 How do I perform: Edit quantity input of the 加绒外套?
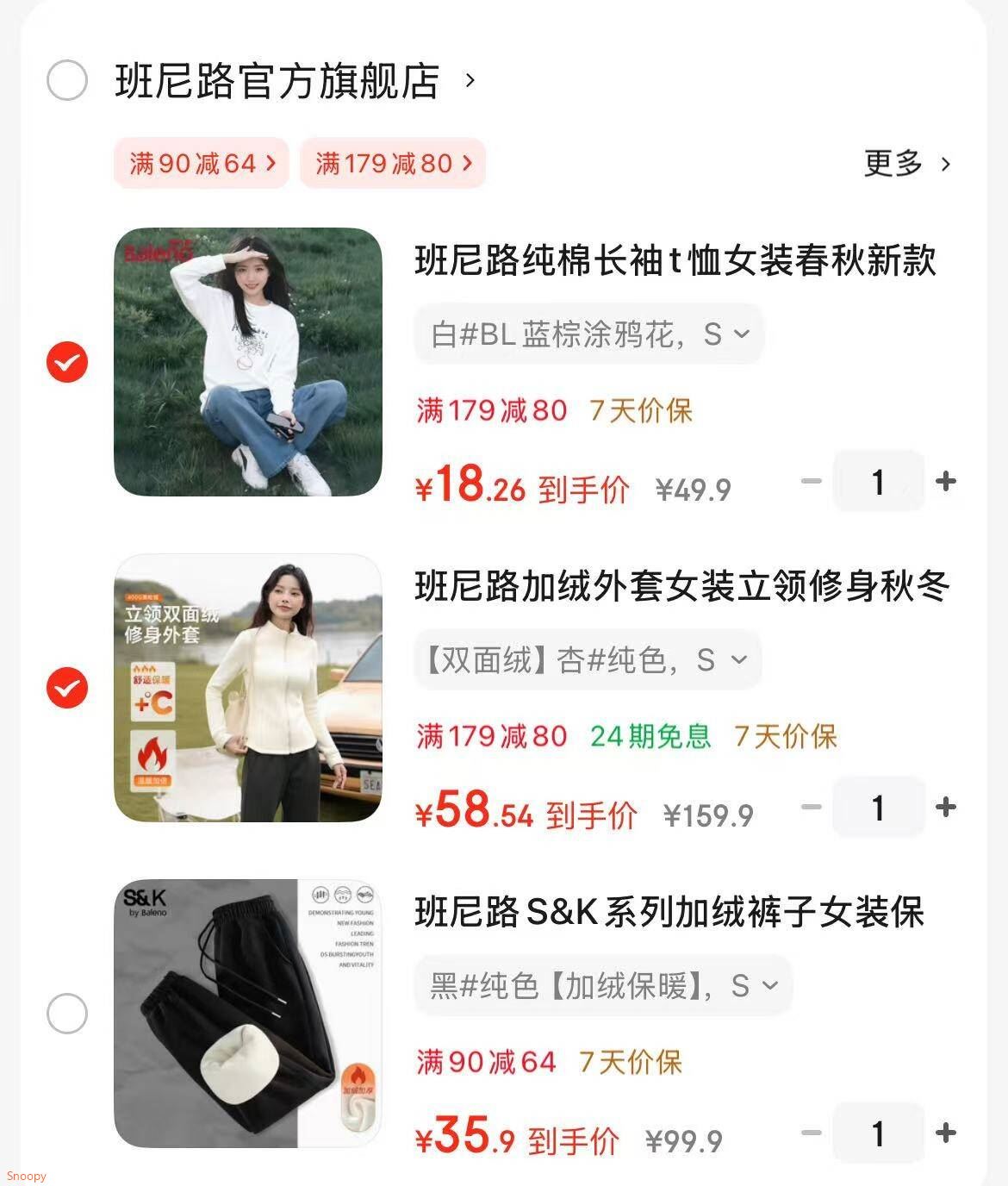(x=879, y=807)
